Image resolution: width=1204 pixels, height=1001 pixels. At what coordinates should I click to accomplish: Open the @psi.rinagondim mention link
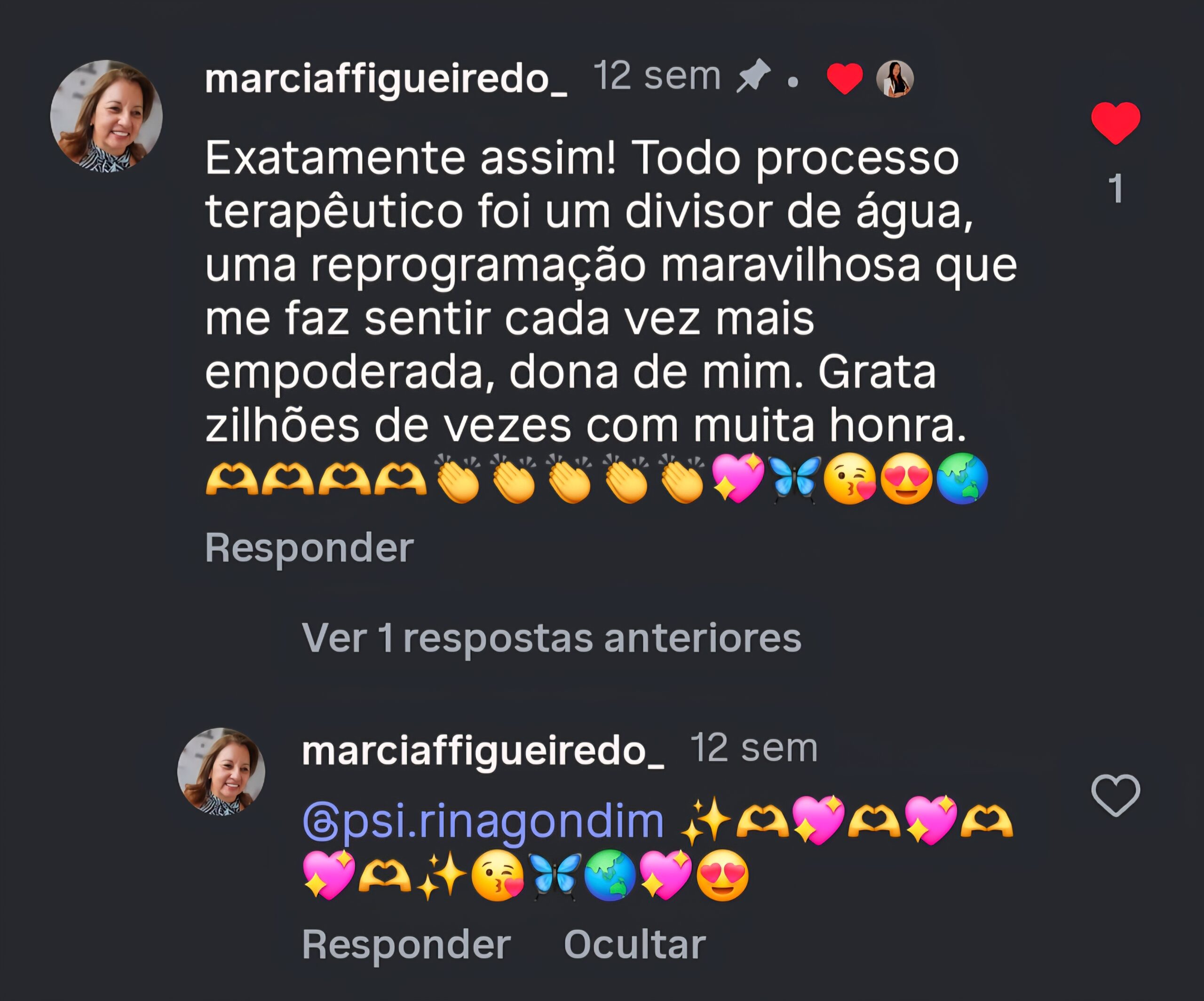[x=483, y=821]
